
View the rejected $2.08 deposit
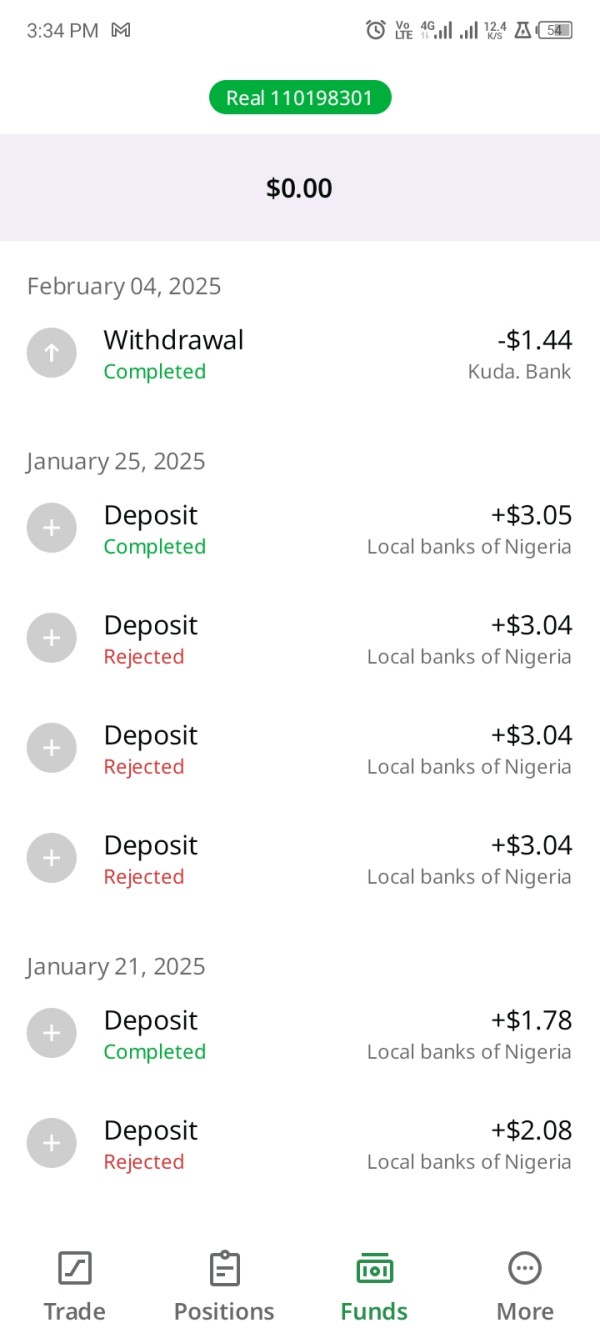click(x=299, y=1145)
